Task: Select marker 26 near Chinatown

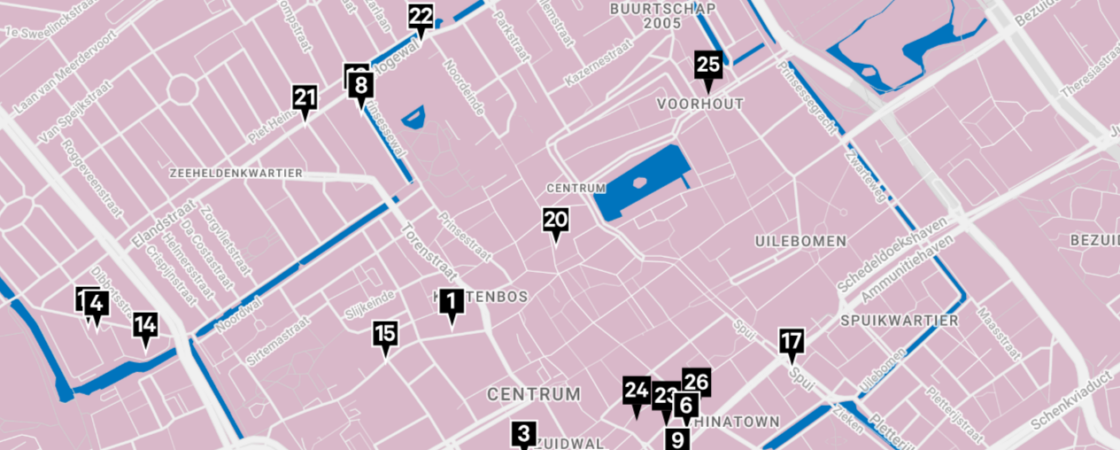Action: pos(697,380)
